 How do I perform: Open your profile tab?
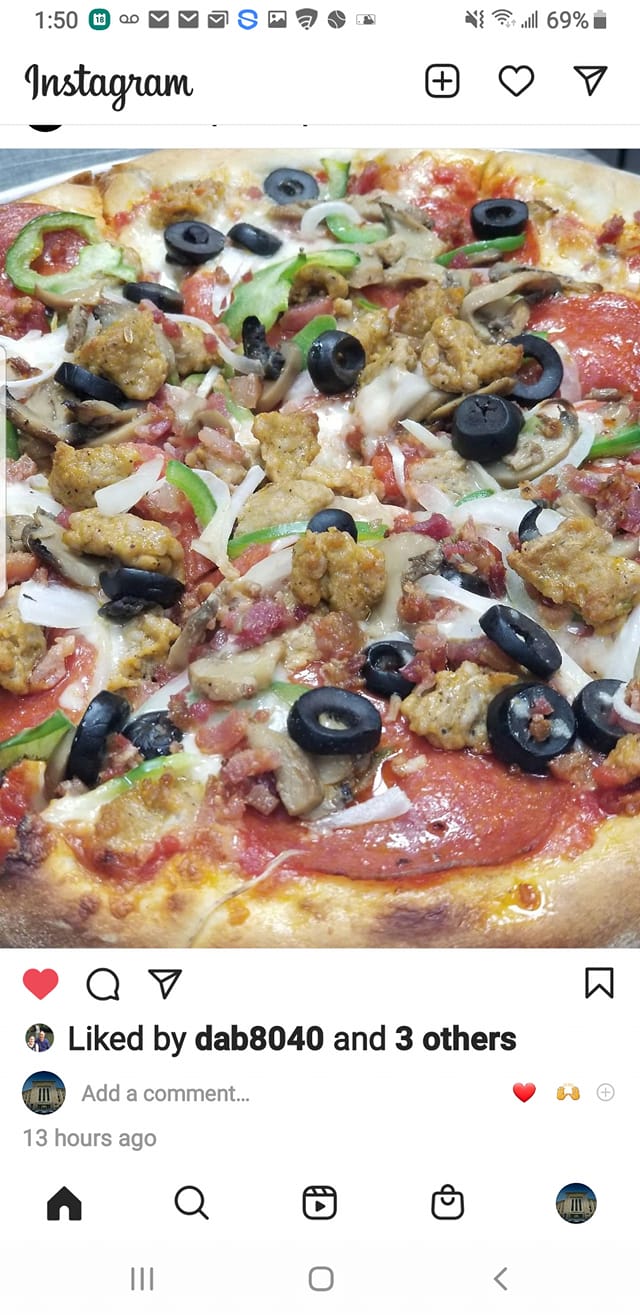576,1203
